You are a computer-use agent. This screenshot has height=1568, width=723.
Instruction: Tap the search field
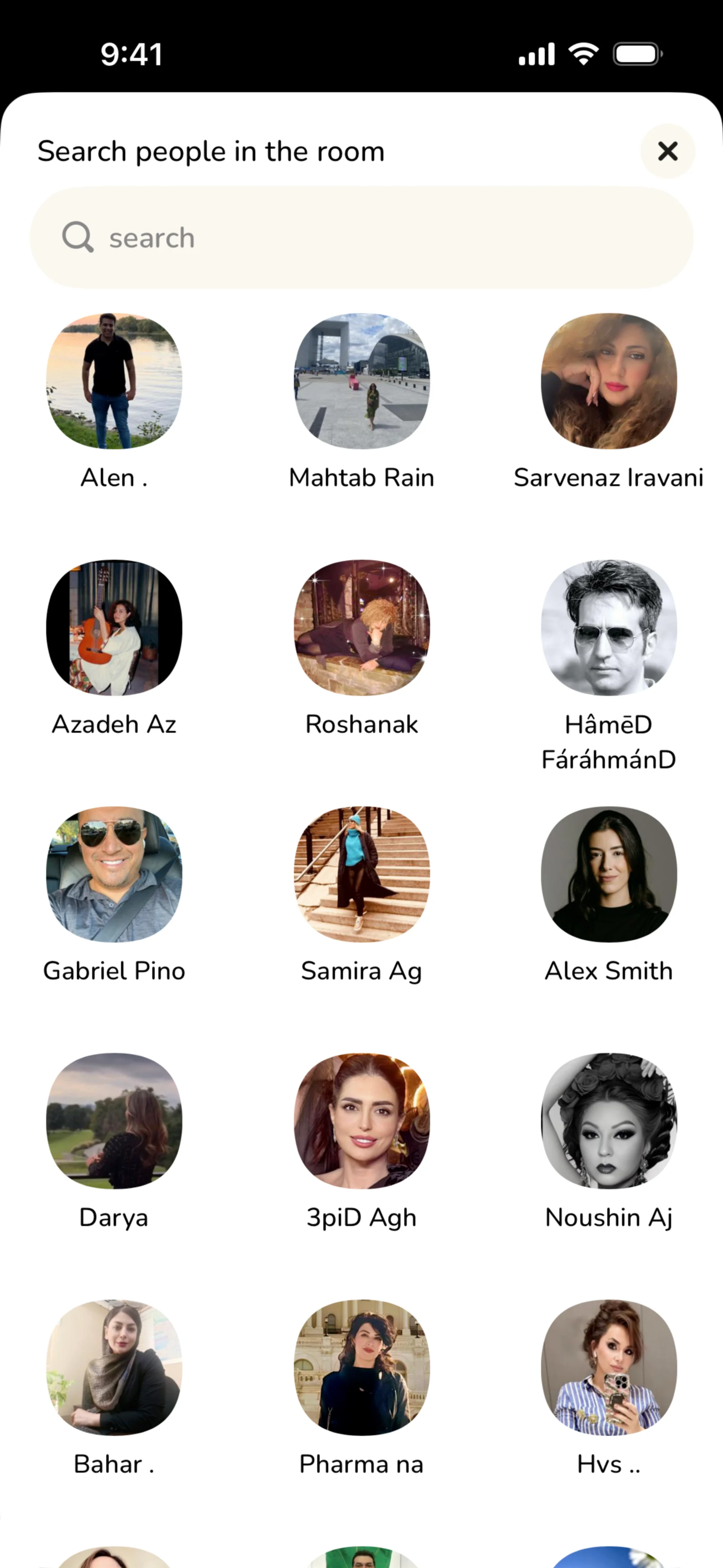pyautogui.click(x=361, y=237)
